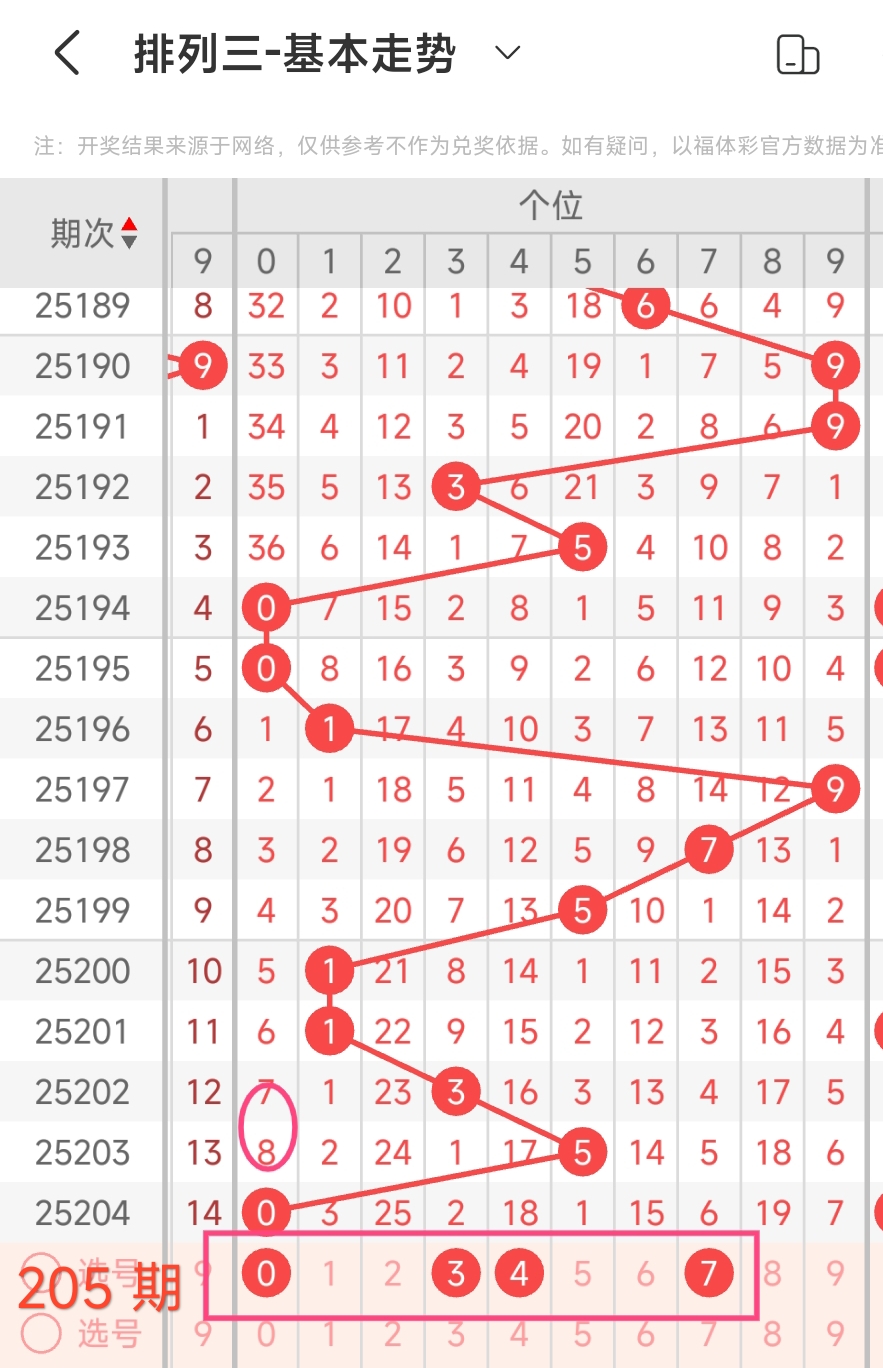
Task: Deselect highlighted number 0 in 选号 row
Action: pyautogui.click(x=266, y=1273)
